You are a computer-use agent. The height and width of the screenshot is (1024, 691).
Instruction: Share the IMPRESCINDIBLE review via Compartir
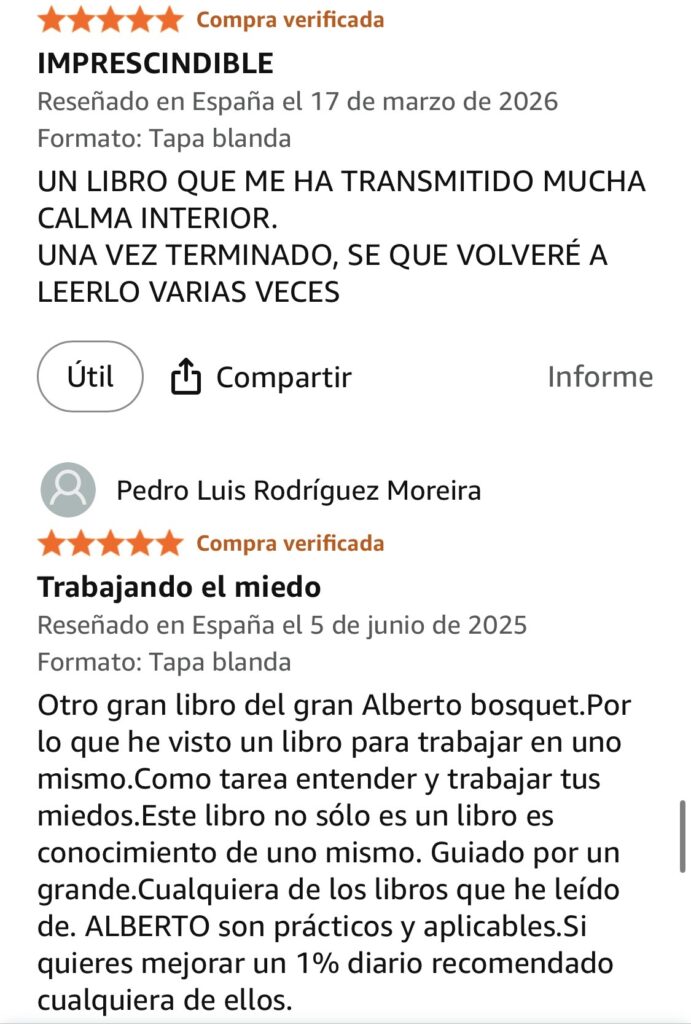tap(262, 377)
